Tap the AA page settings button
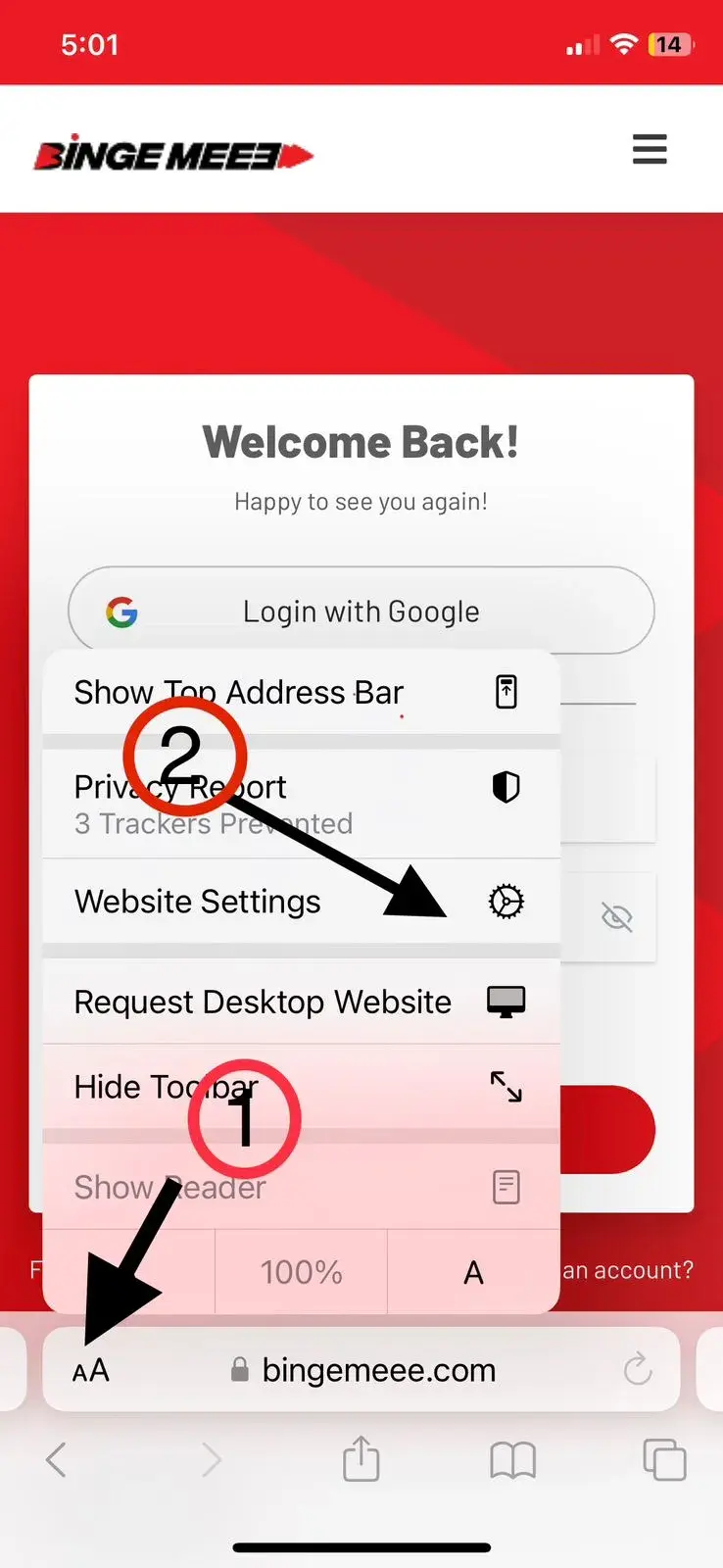Viewport: 723px width, 1568px height. 91,1370
